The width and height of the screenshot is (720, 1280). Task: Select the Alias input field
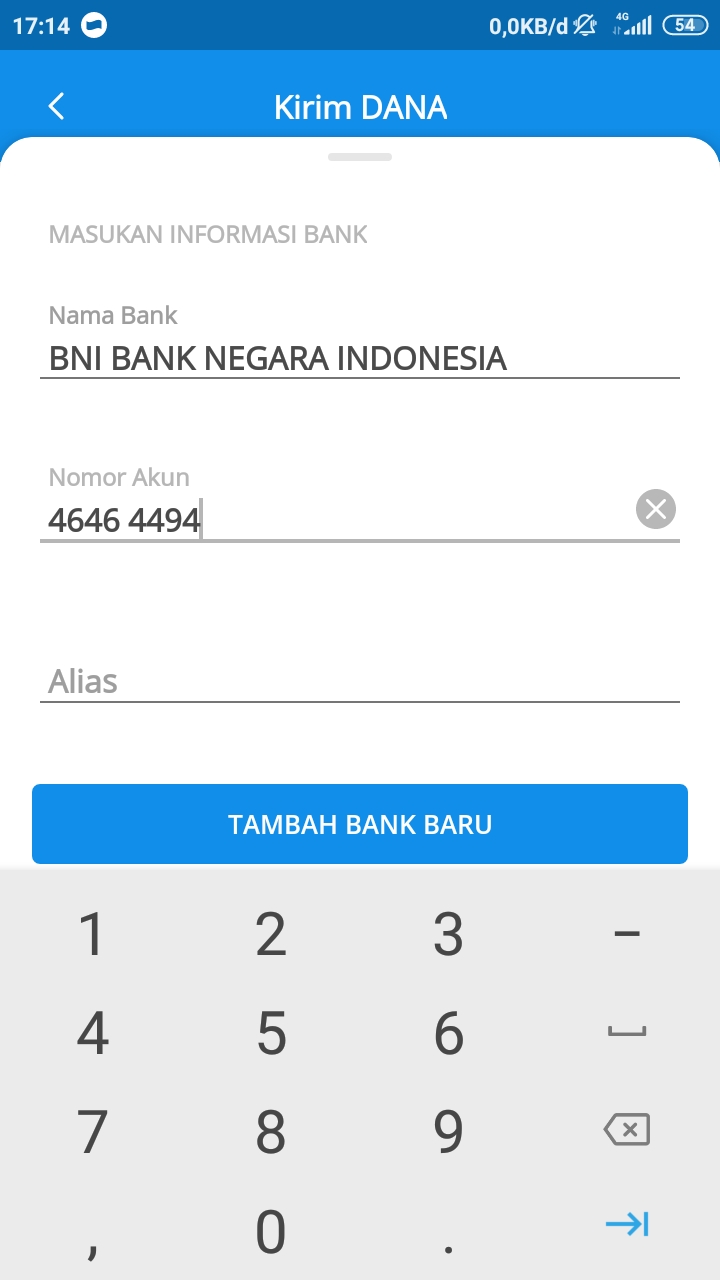(360, 681)
